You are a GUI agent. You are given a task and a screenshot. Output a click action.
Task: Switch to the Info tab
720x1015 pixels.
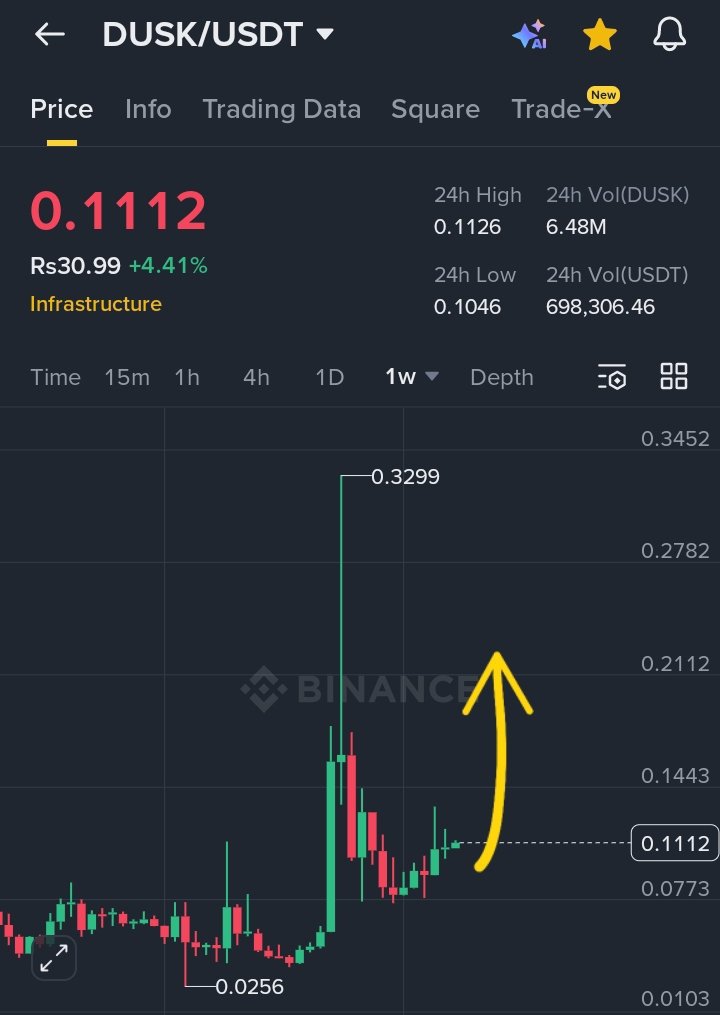pos(148,109)
